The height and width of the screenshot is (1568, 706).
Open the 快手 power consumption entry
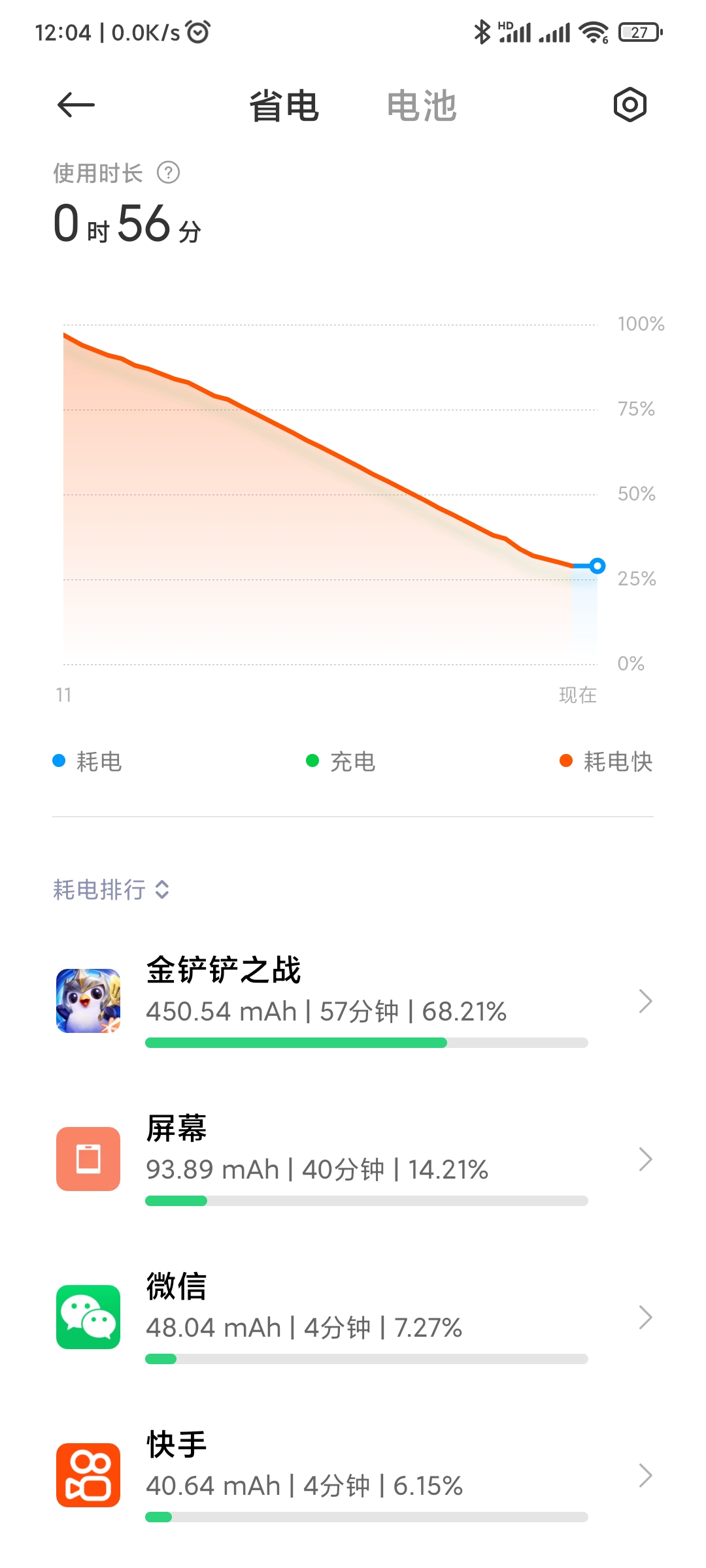tap(353, 1475)
